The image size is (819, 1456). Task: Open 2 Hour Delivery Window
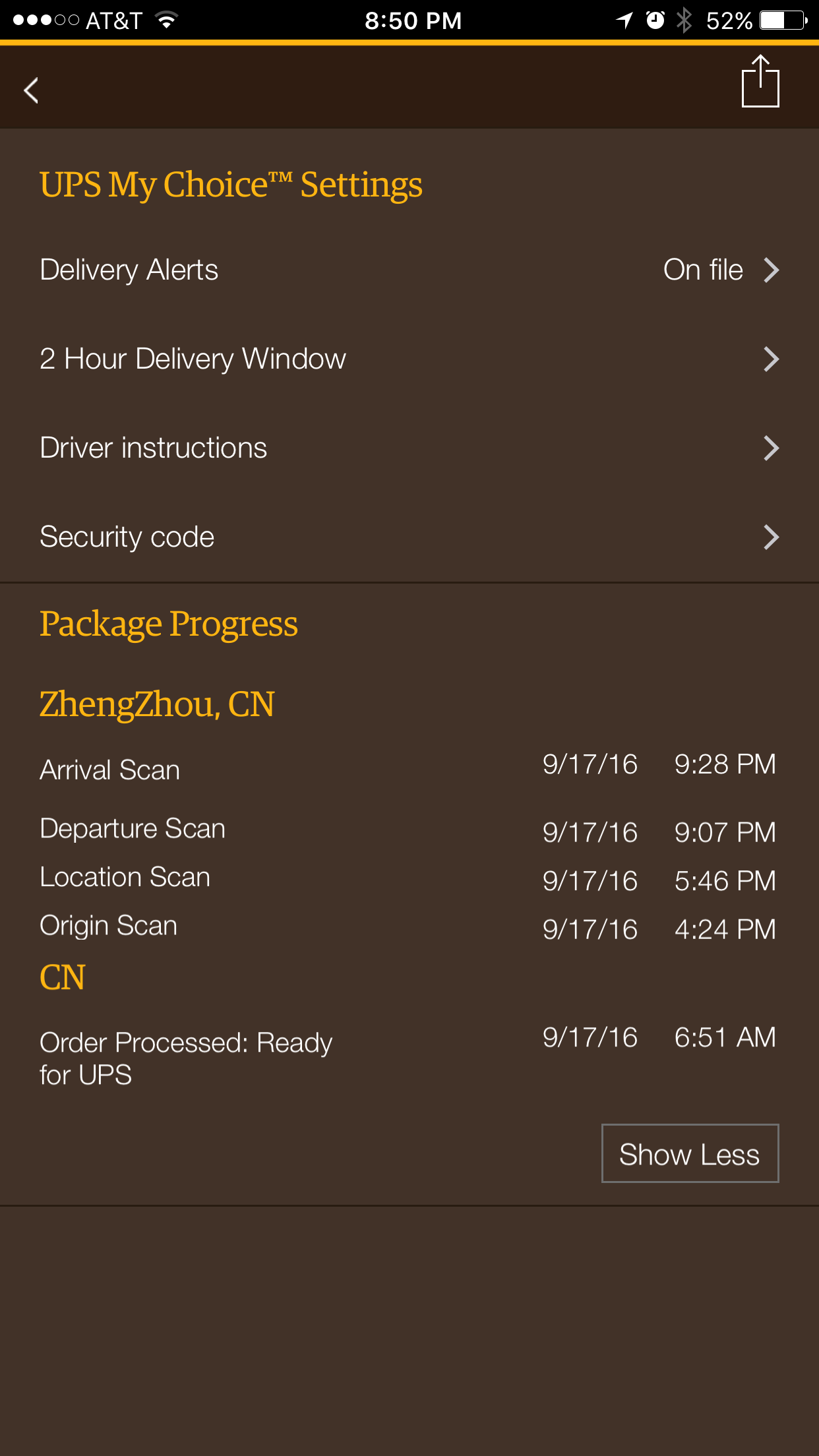click(409, 359)
